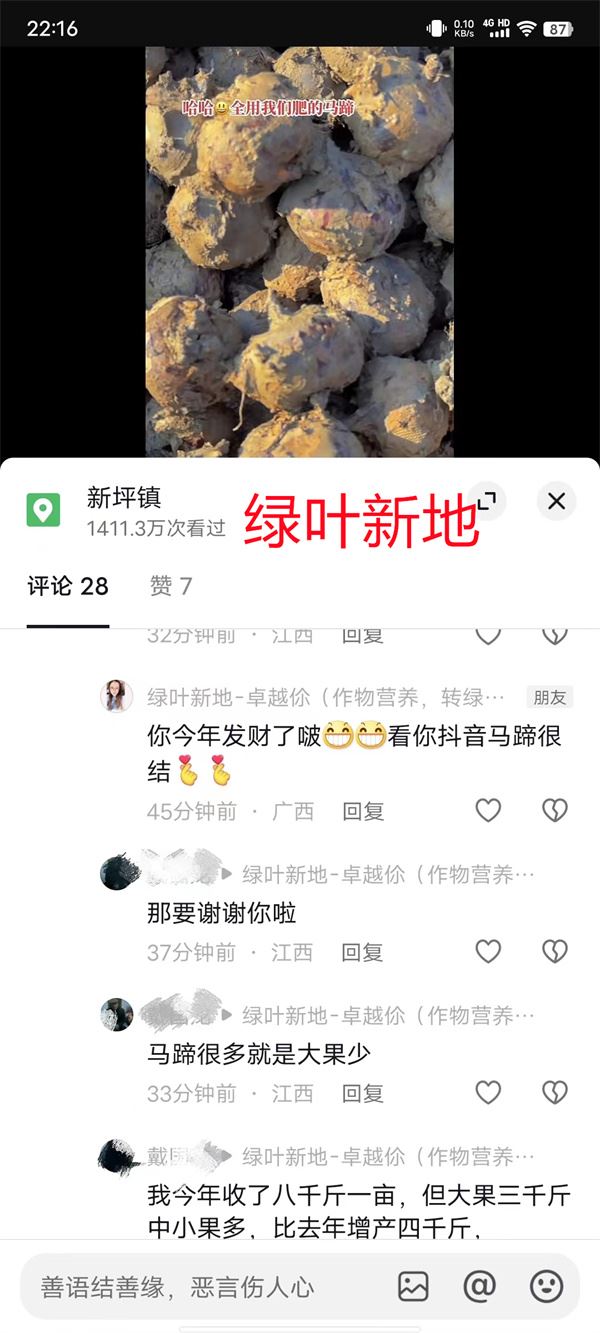Reply to the 45分钟前 comment

click(x=363, y=811)
